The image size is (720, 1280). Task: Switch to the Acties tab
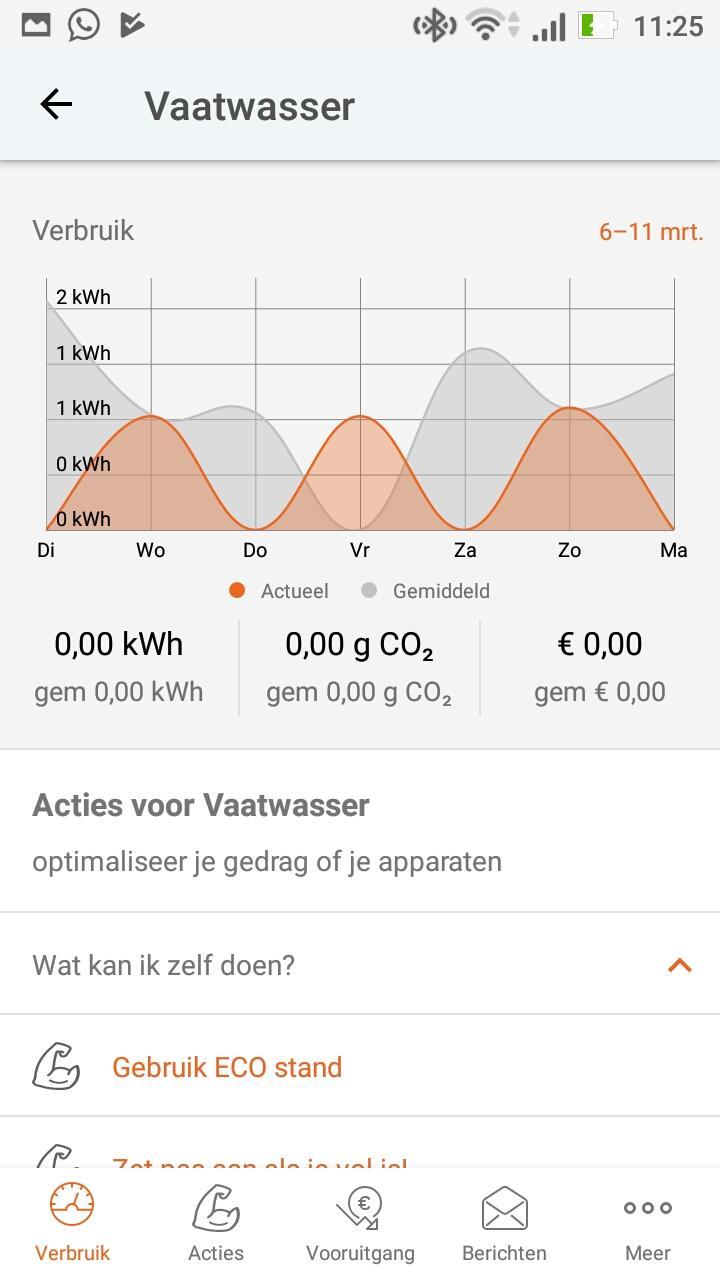(216, 1223)
